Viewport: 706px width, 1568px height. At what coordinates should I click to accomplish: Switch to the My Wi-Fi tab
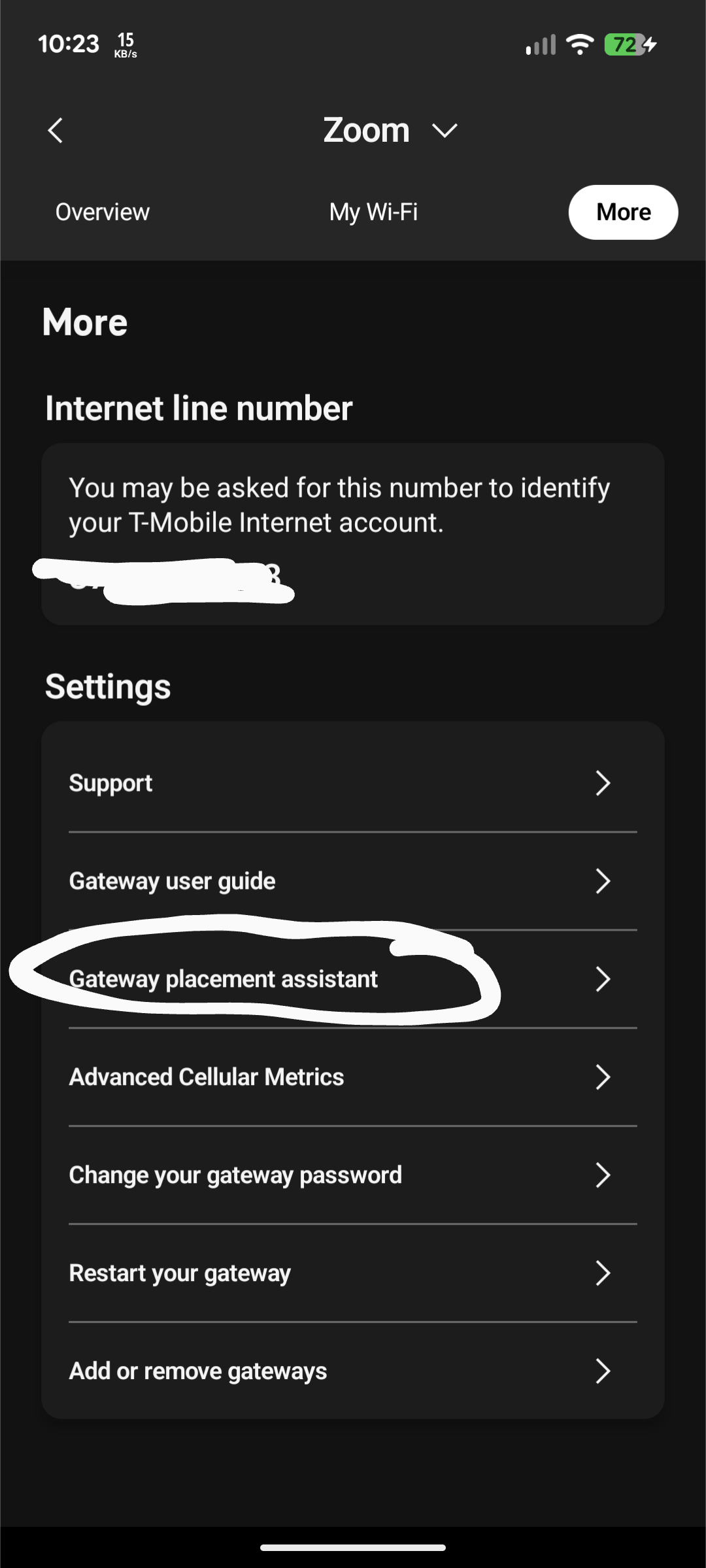coord(373,212)
